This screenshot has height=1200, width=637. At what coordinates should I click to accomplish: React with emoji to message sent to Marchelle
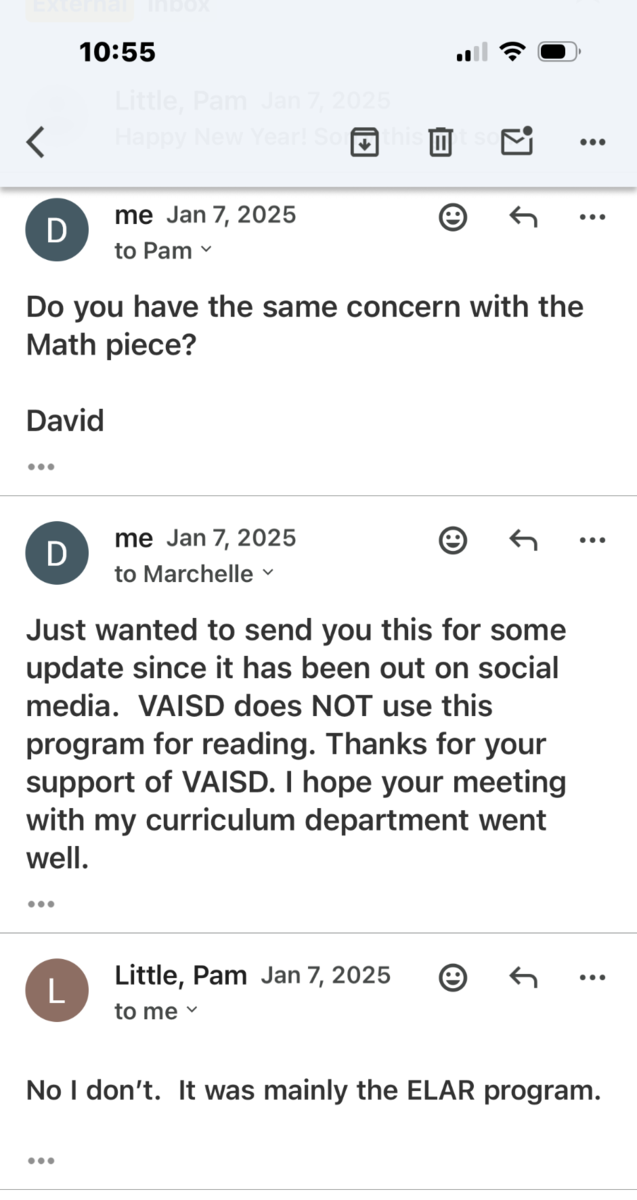[453, 540]
